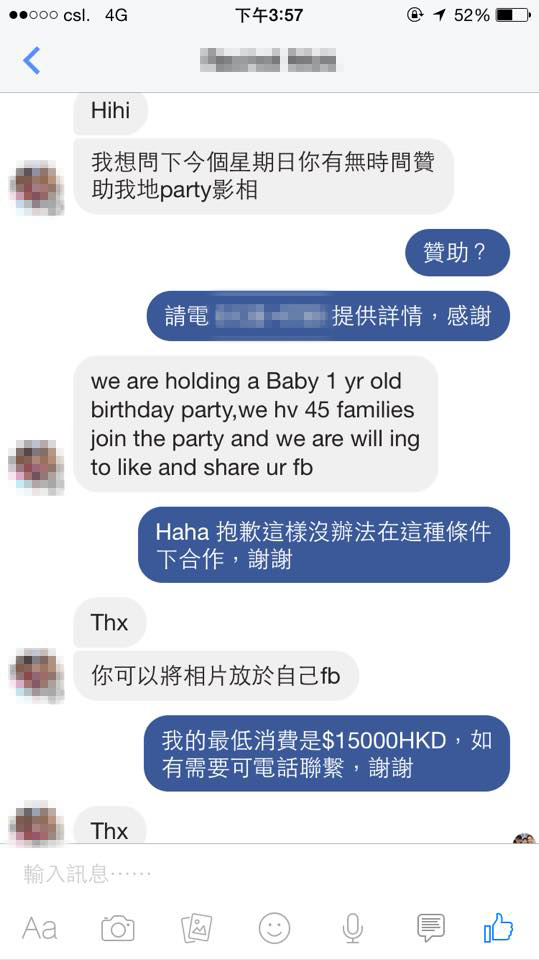Open the camera to take a photo
Image resolution: width=539 pixels, height=960 pixels.
pyautogui.click(x=118, y=929)
